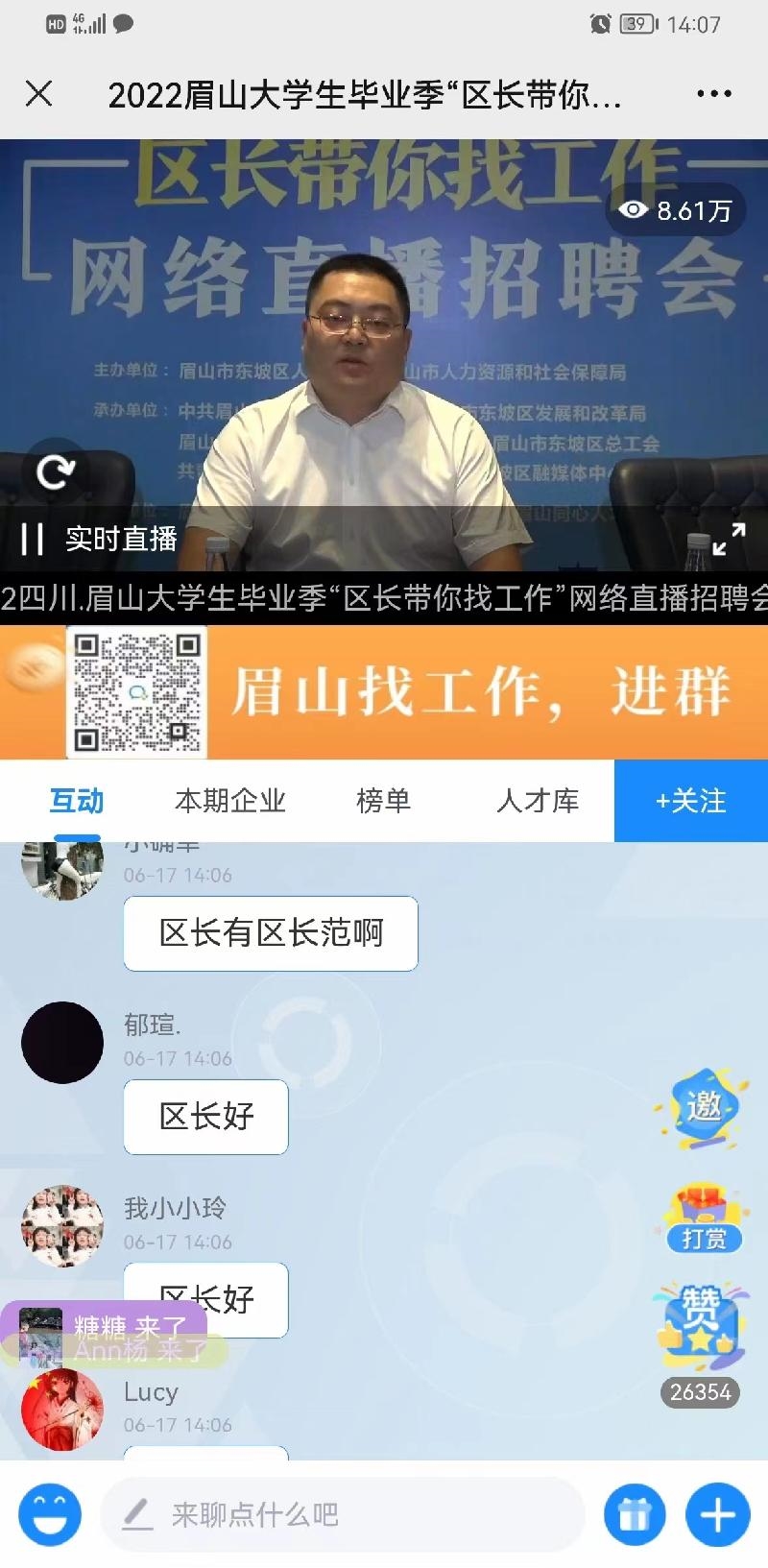This screenshot has height=1568, width=768.
Task: Open the 眉山找工作 group banner
Action: [384, 692]
